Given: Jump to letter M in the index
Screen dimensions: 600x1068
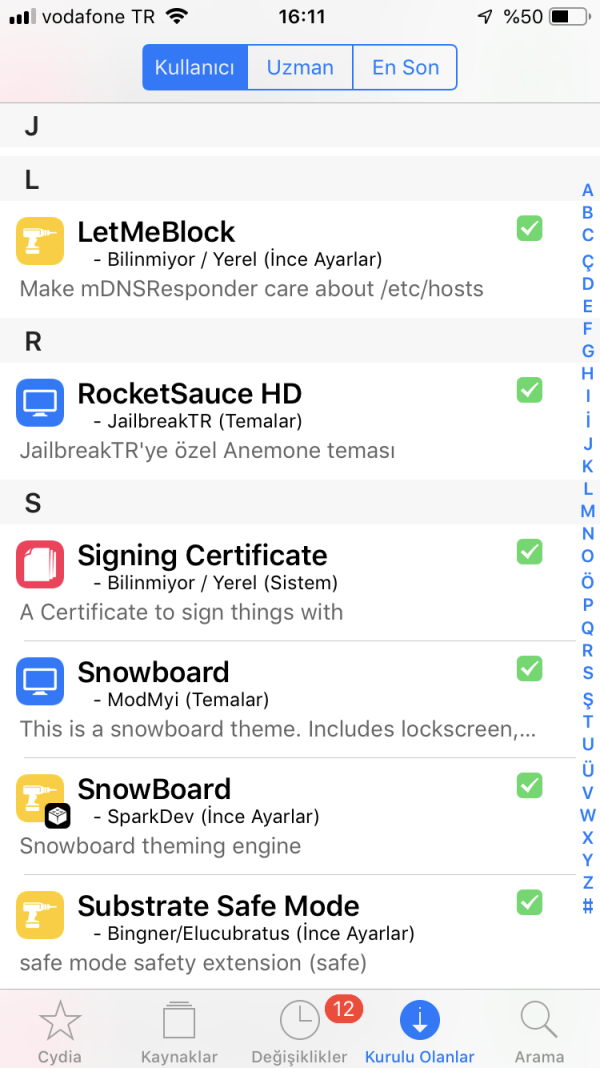Looking at the screenshot, I should 588,512.
